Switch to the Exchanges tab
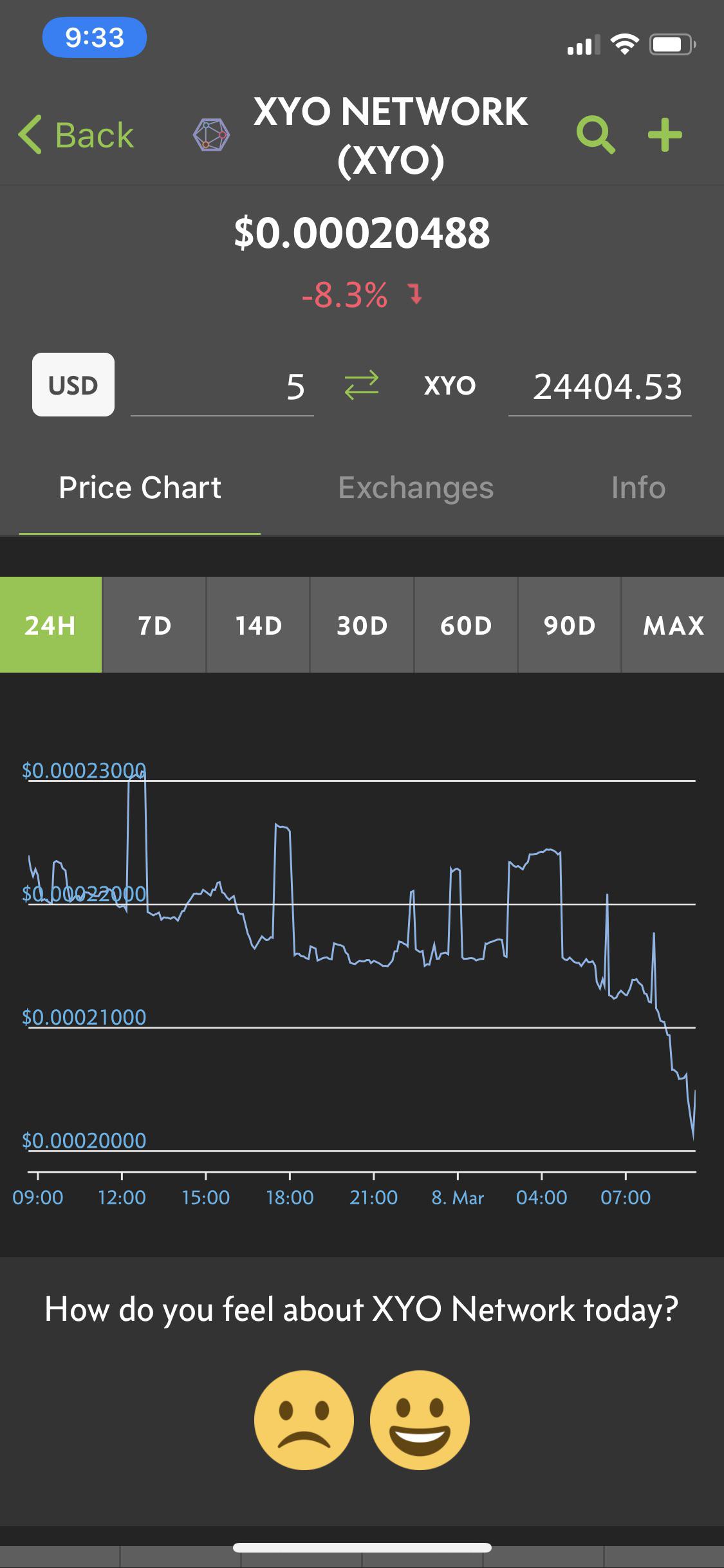 (416, 488)
